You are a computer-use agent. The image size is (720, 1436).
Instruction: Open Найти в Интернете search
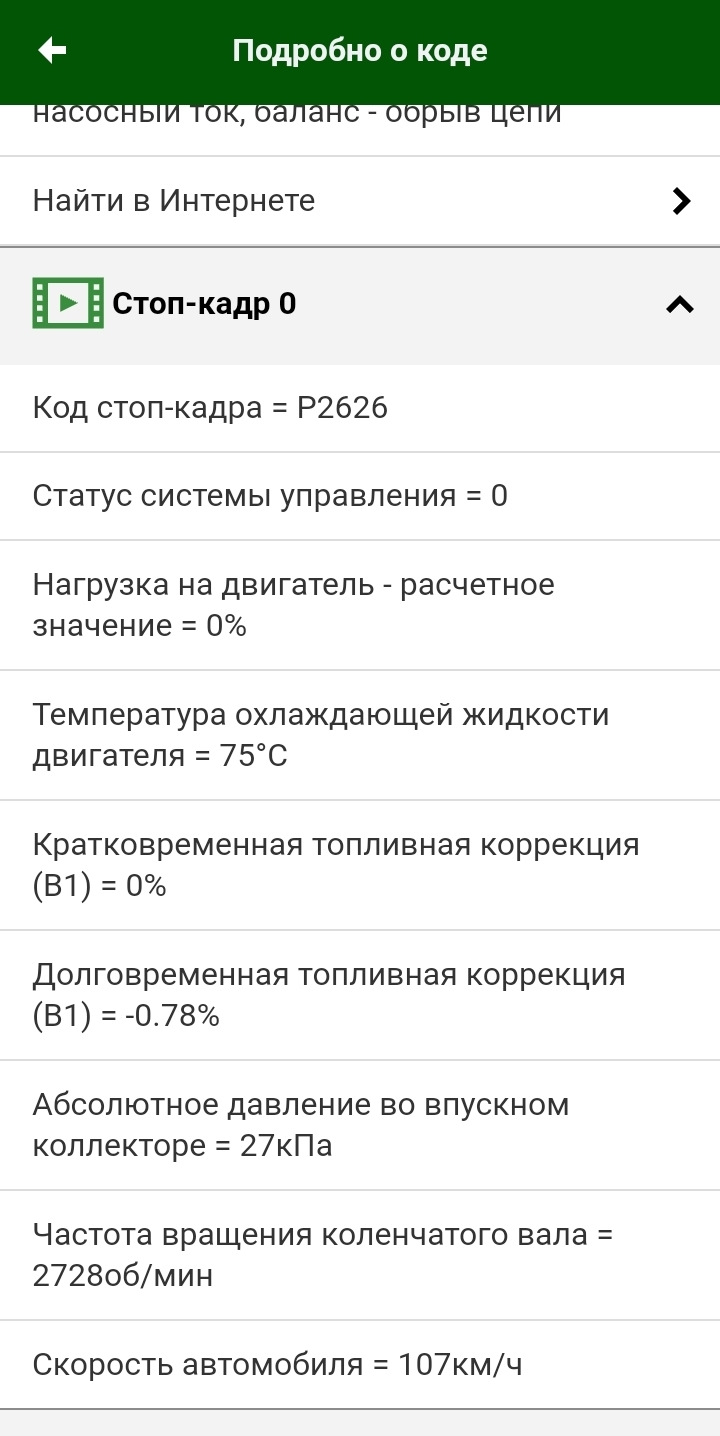click(x=175, y=200)
